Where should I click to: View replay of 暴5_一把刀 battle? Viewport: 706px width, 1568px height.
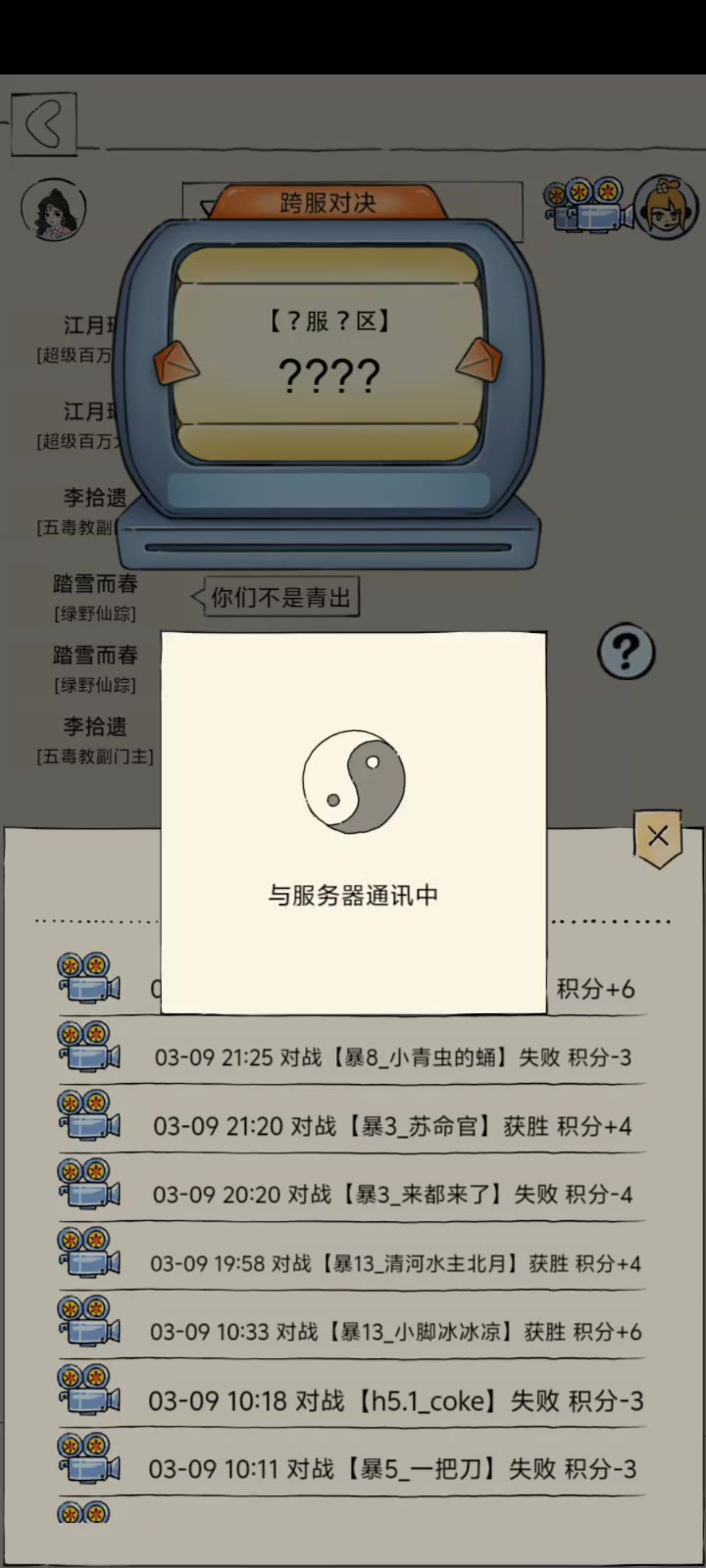coord(88,1459)
